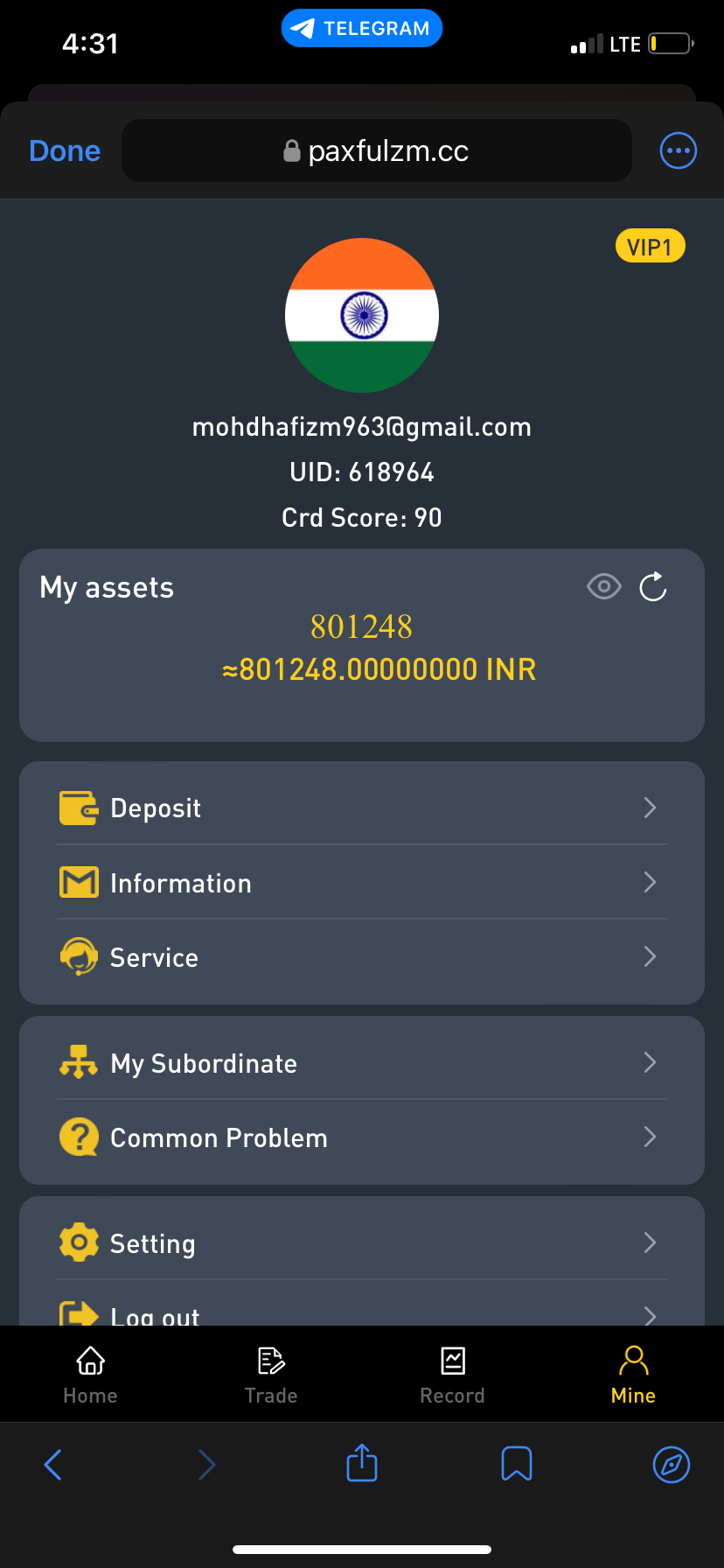Go to Setting
Viewport: 724px width, 1568px height.
(361, 1243)
